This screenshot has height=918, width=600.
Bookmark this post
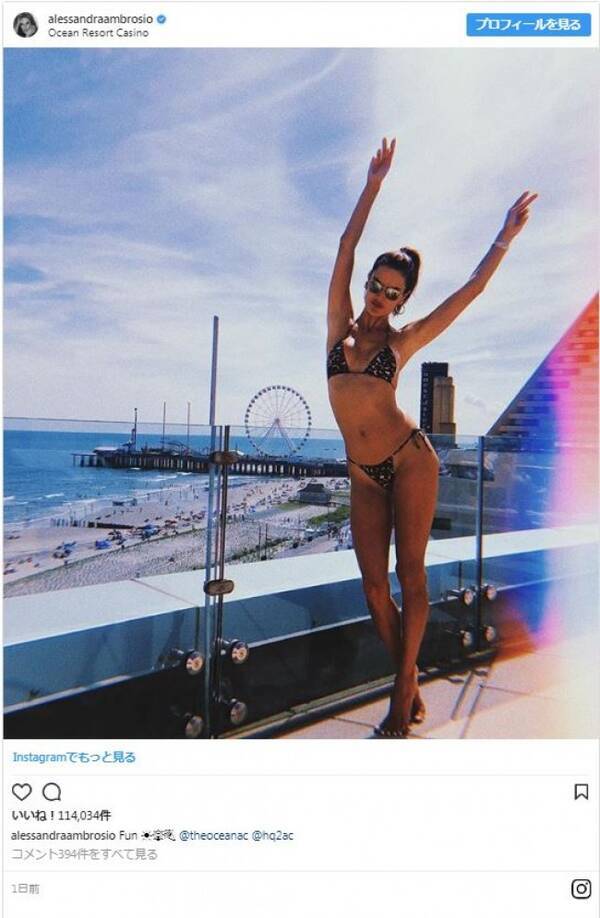(x=580, y=792)
